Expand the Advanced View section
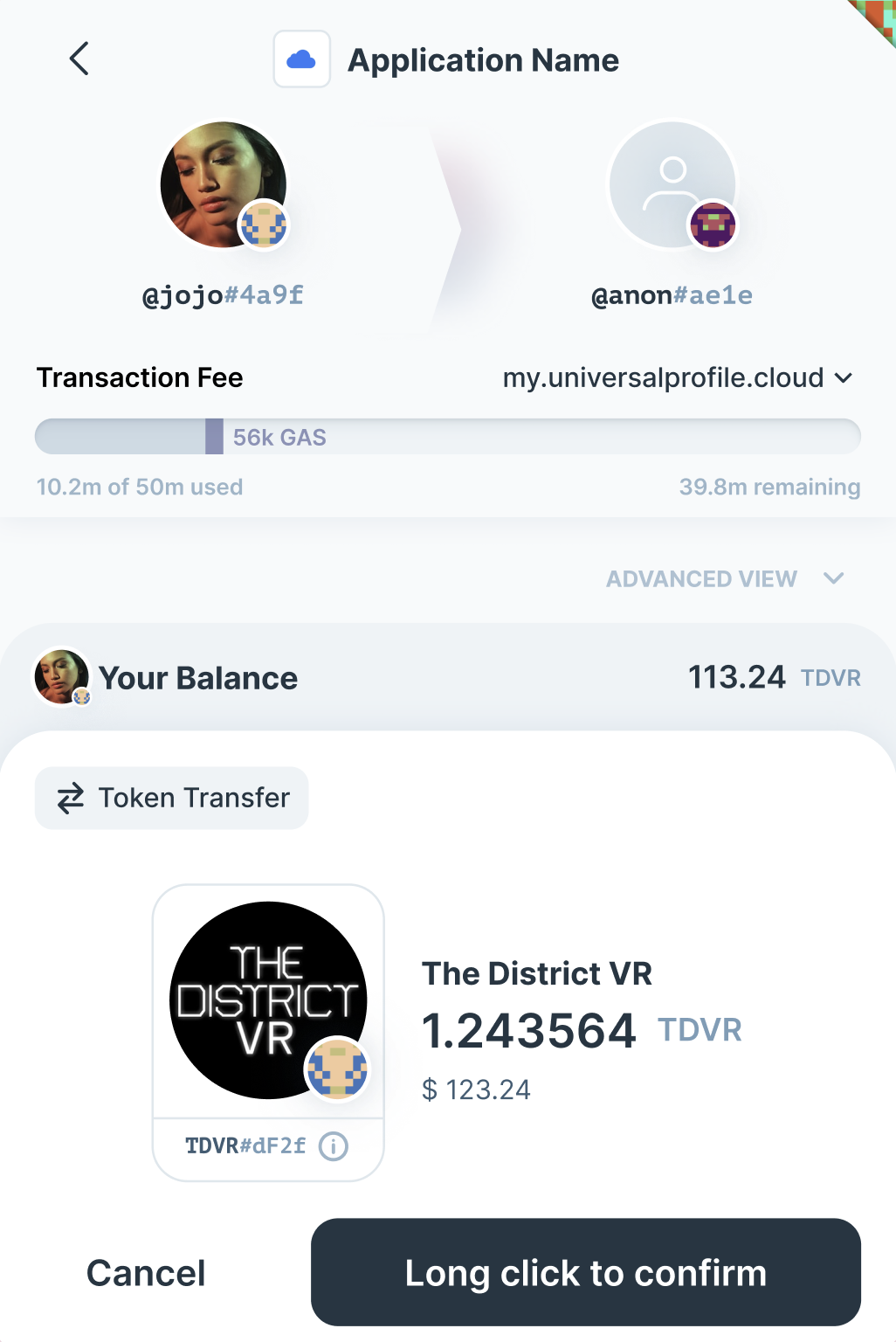 725,578
